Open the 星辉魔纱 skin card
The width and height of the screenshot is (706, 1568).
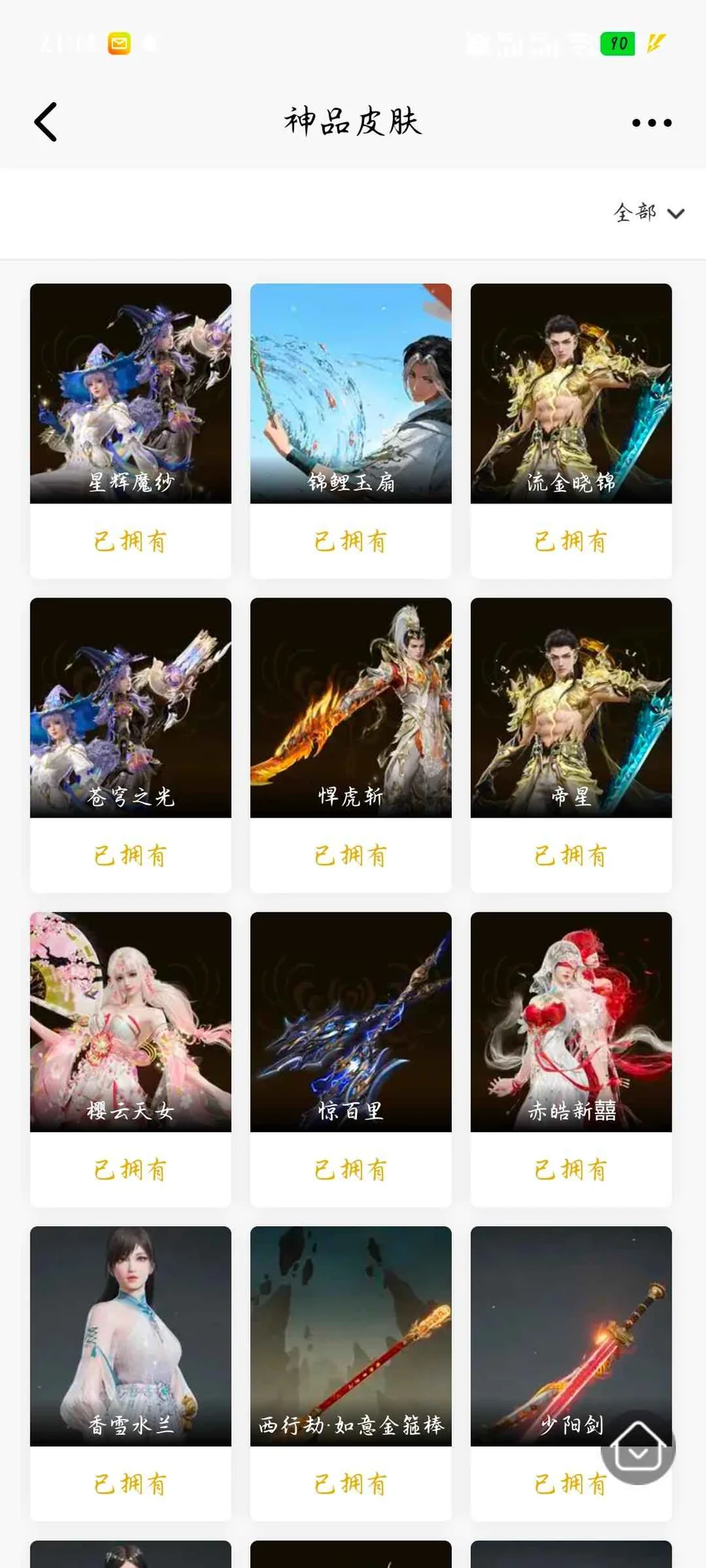click(x=130, y=394)
